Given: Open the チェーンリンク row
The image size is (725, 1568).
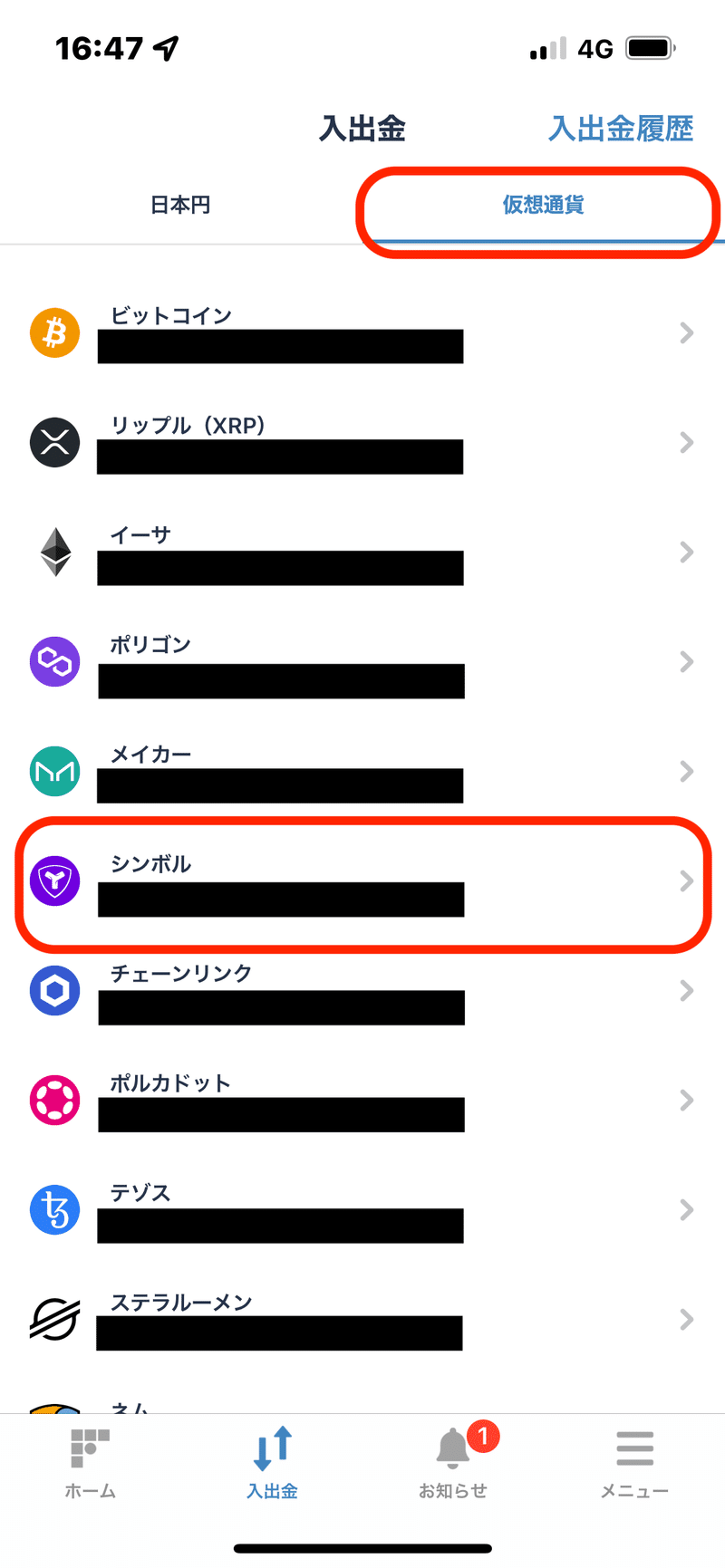Looking at the screenshot, I should [x=362, y=991].
